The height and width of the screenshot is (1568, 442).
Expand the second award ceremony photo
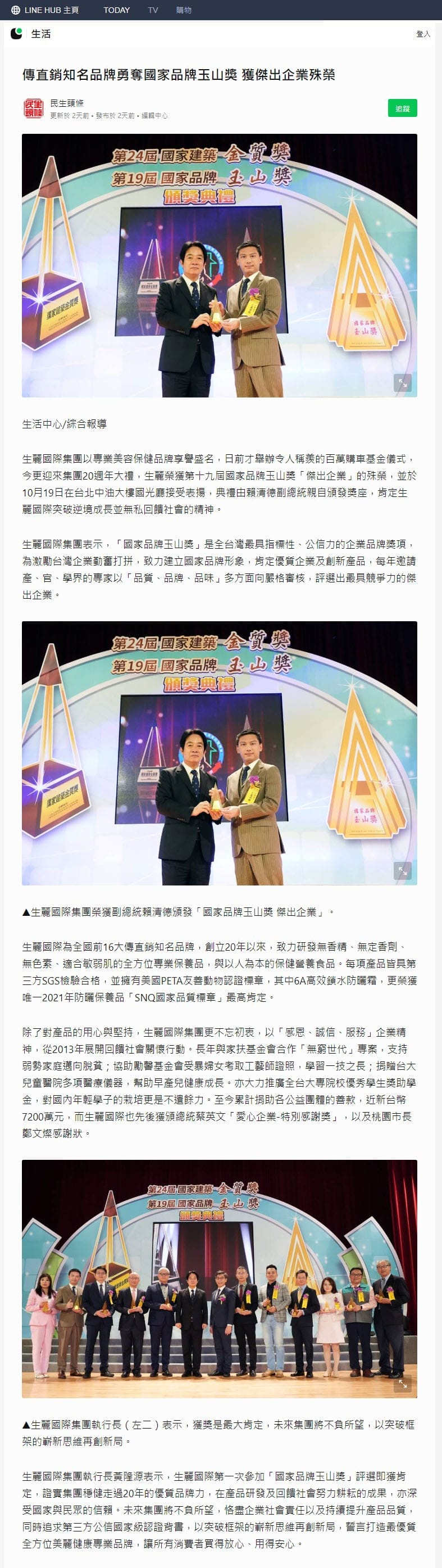coord(402,870)
